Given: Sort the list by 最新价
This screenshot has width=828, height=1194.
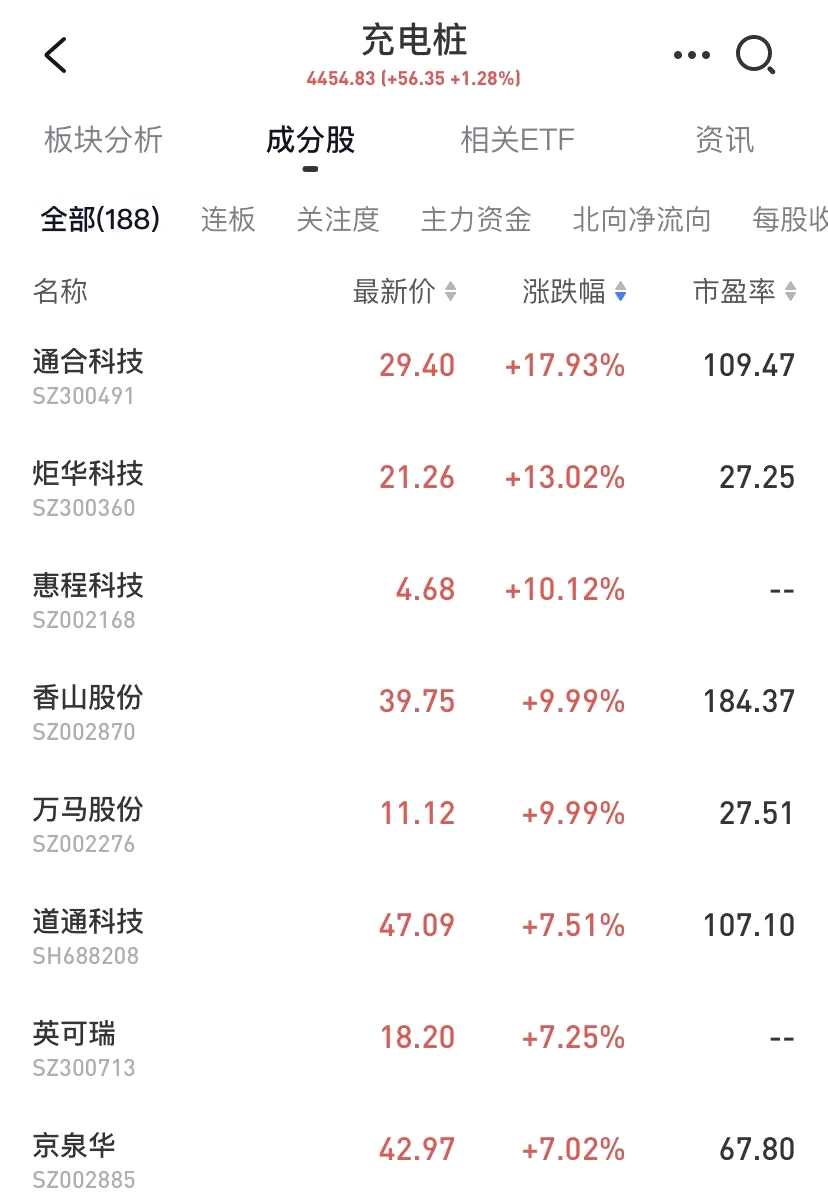Looking at the screenshot, I should click(x=404, y=292).
